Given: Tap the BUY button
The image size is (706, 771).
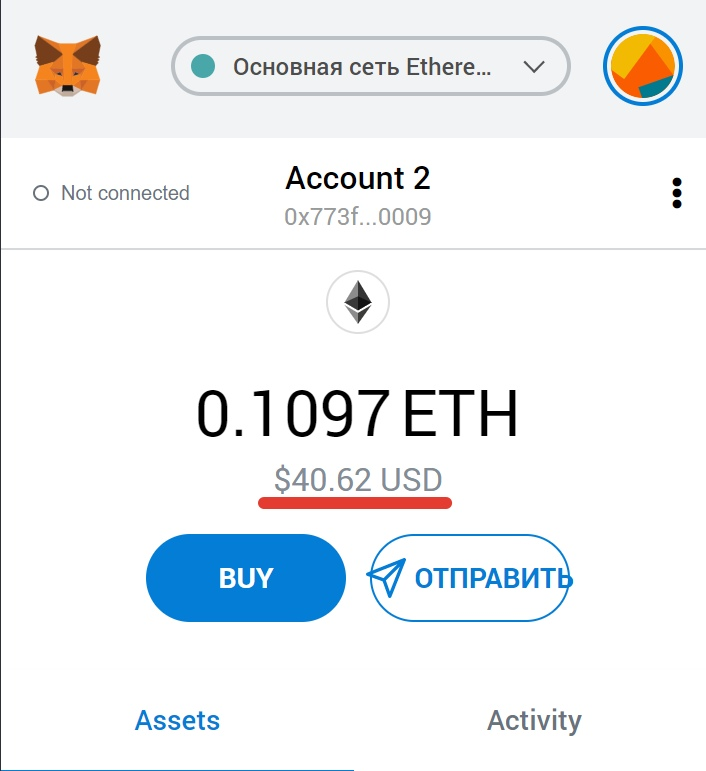Looking at the screenshot, I should point(246,578).
